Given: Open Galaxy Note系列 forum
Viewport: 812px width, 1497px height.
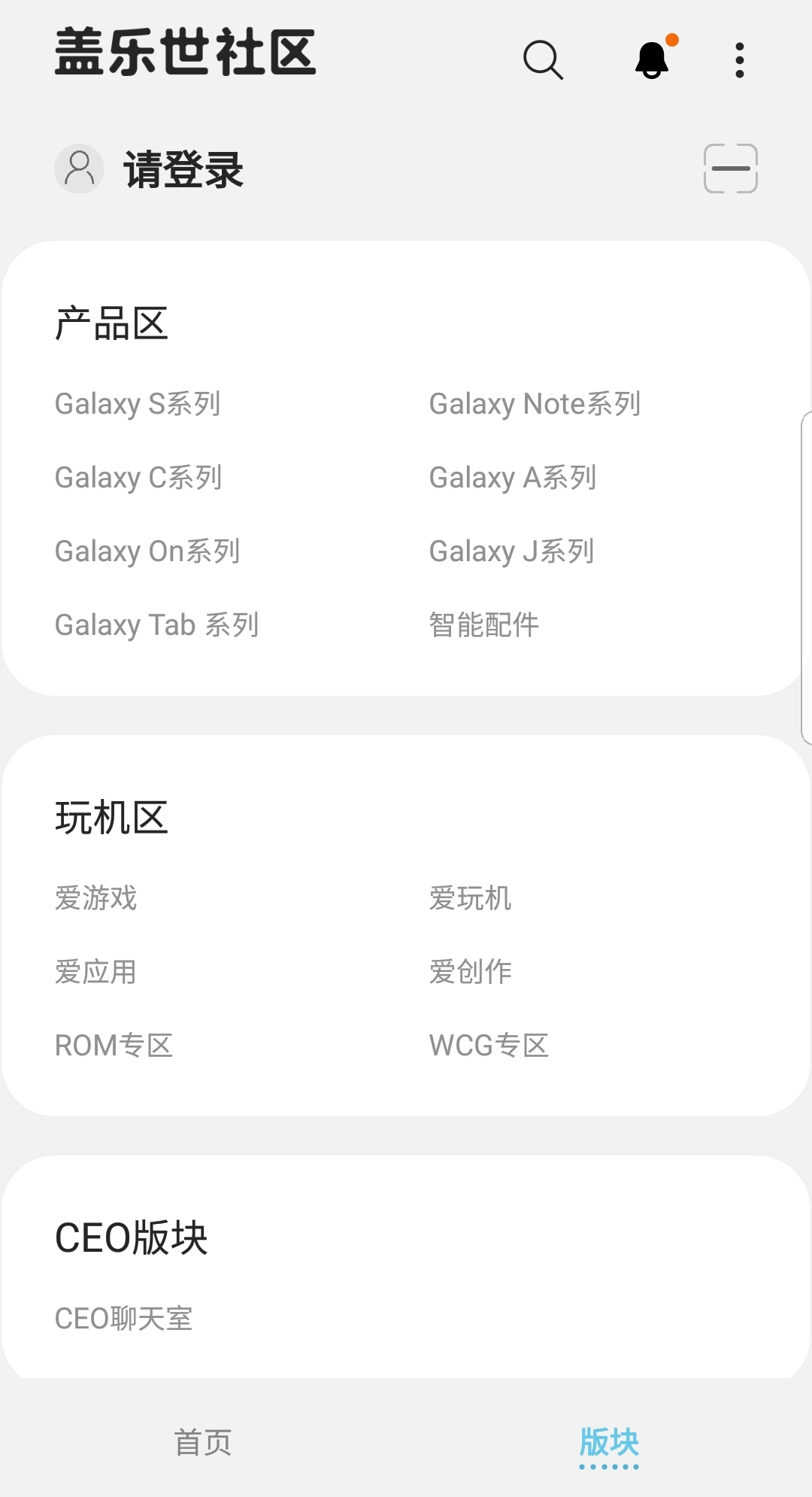Looking at the screenshot, I should tap(535, 403).
